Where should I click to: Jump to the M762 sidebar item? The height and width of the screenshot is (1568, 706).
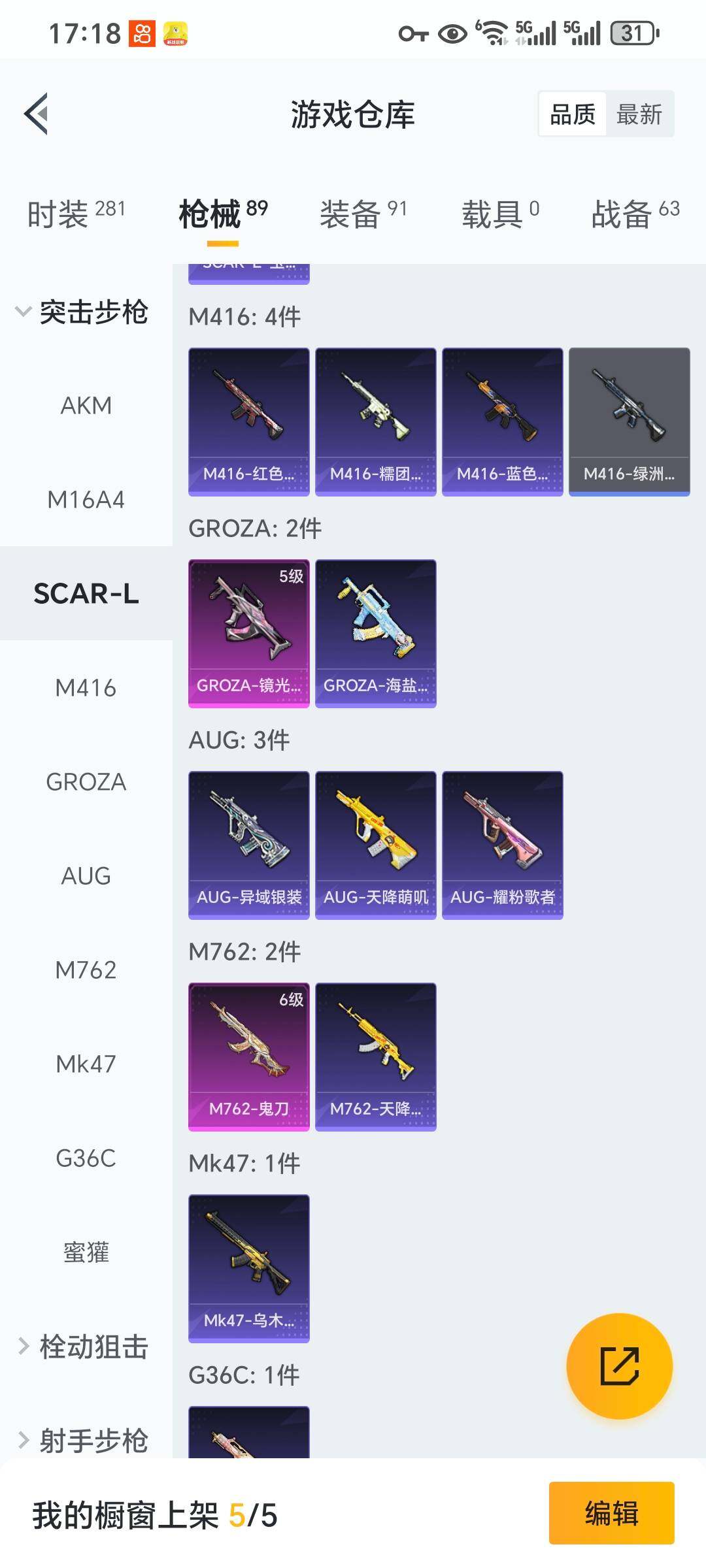[x=86, y=970]
